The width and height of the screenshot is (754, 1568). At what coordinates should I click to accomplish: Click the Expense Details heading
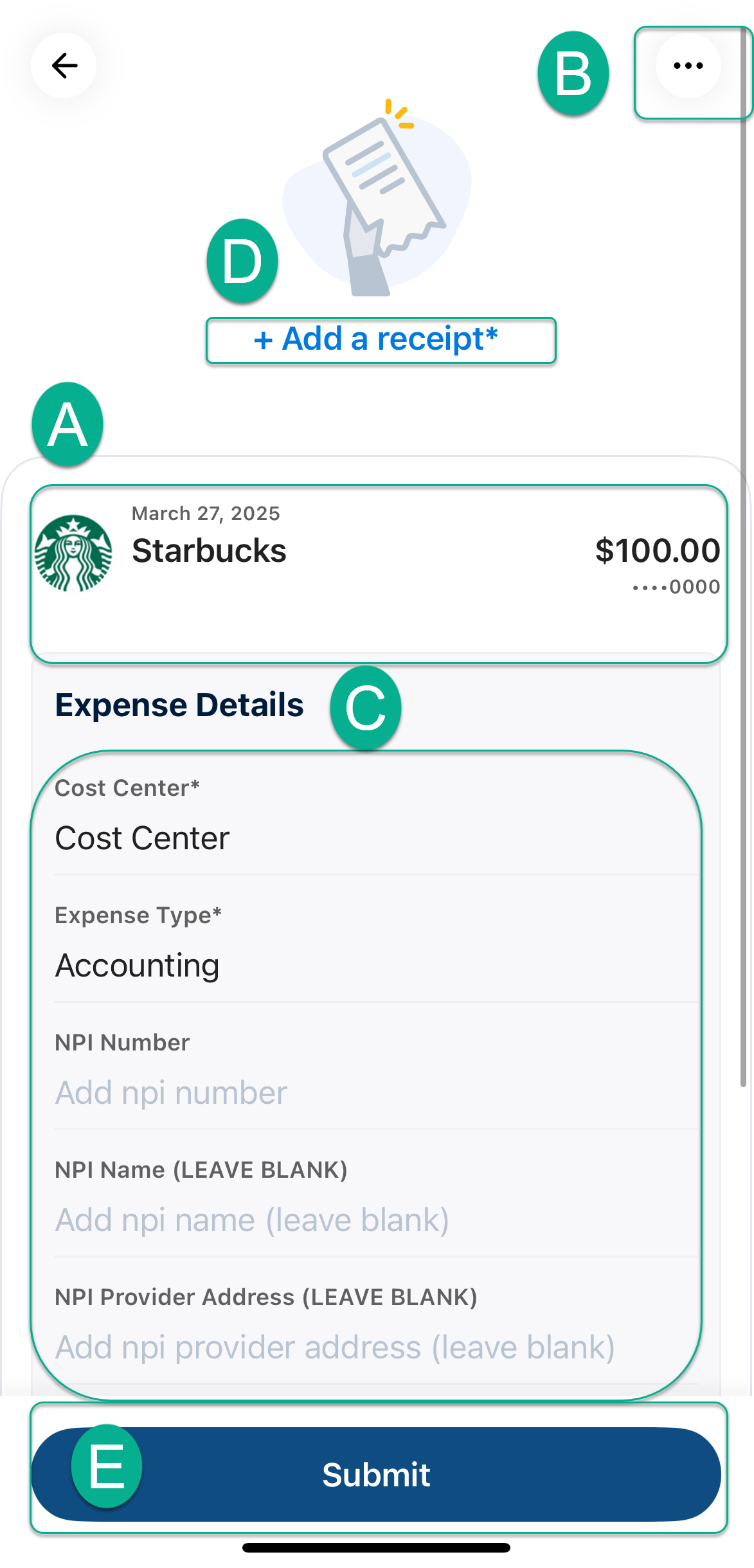click(x=179, y=704)
